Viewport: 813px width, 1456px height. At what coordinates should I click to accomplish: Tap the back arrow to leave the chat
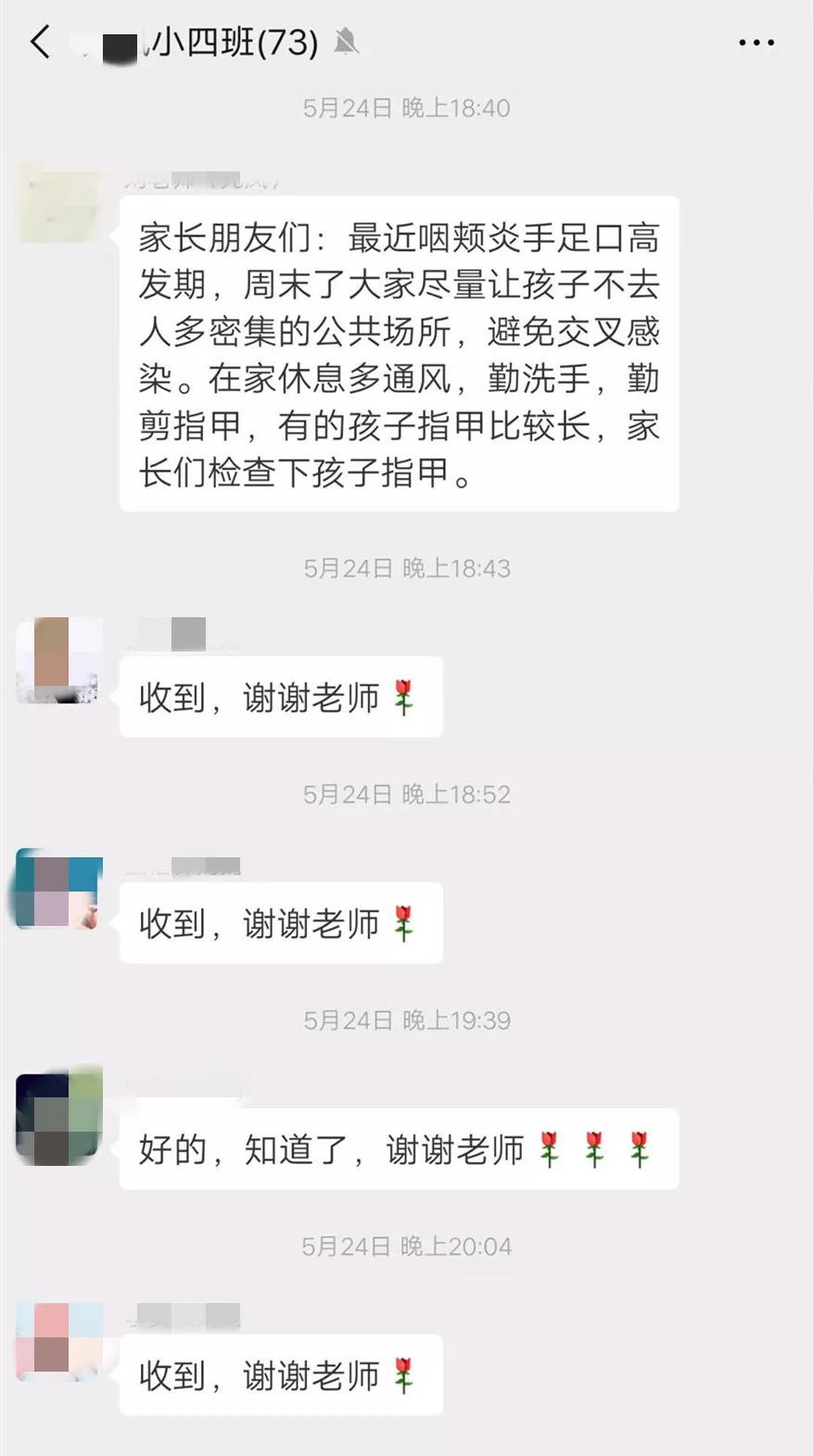39,42
